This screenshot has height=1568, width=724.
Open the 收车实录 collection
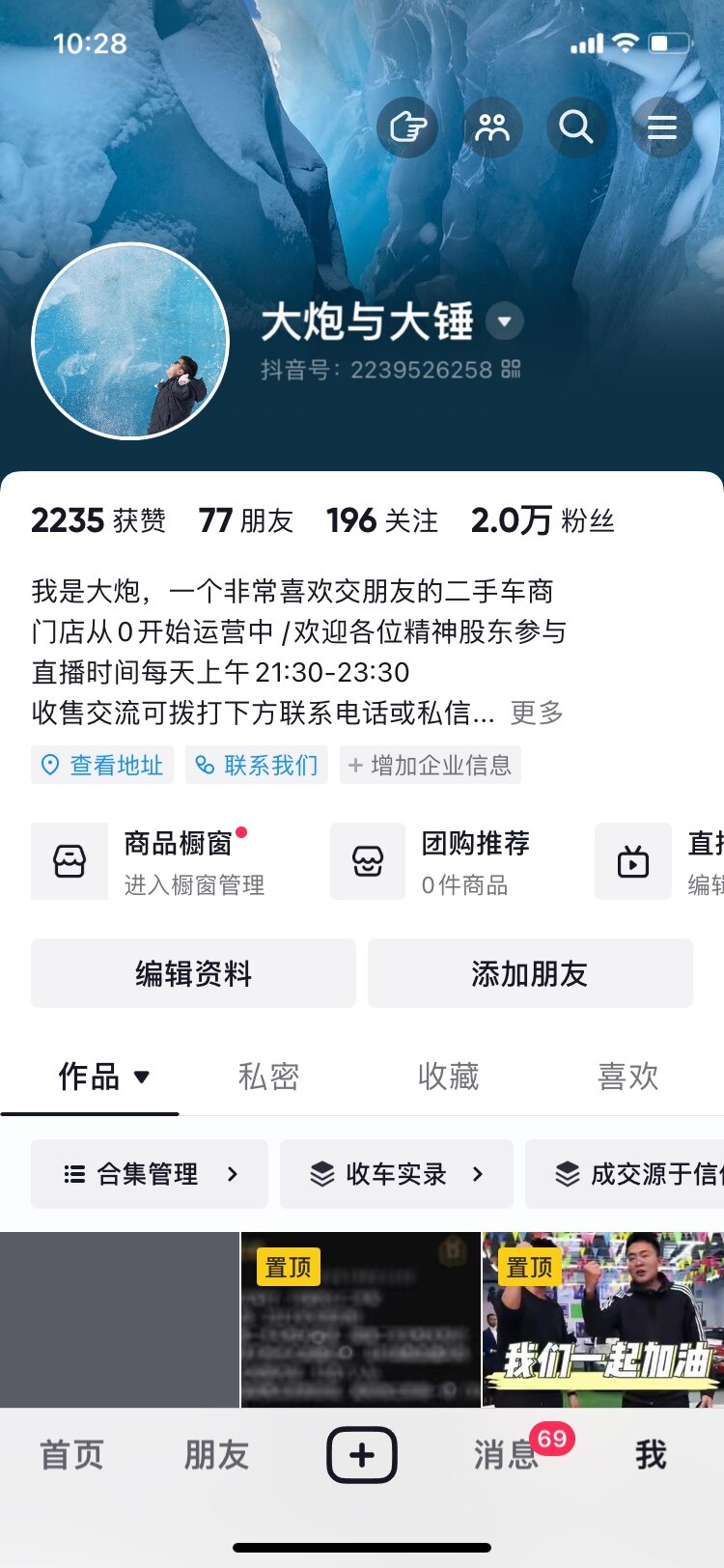(x=396, y=1174)
